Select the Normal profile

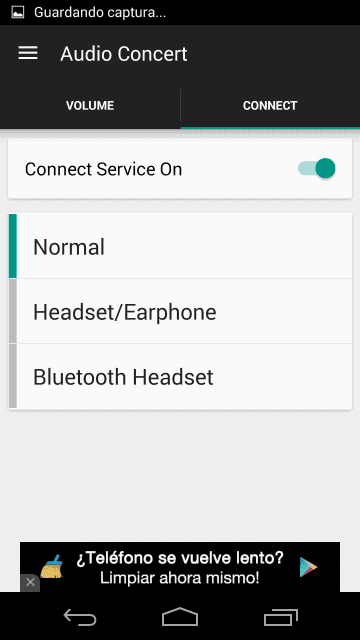pos(180,247)
